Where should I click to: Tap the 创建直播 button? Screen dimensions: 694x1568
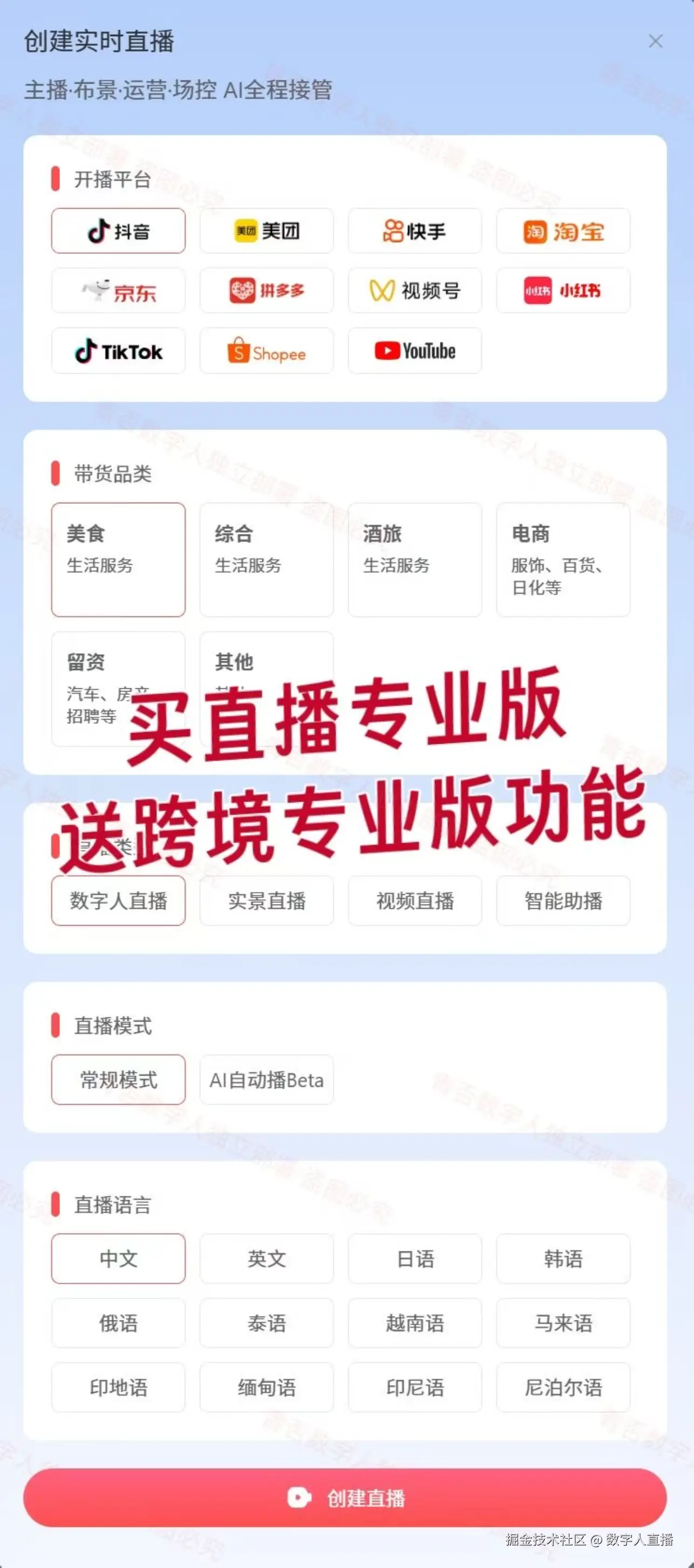point(344,1497)
